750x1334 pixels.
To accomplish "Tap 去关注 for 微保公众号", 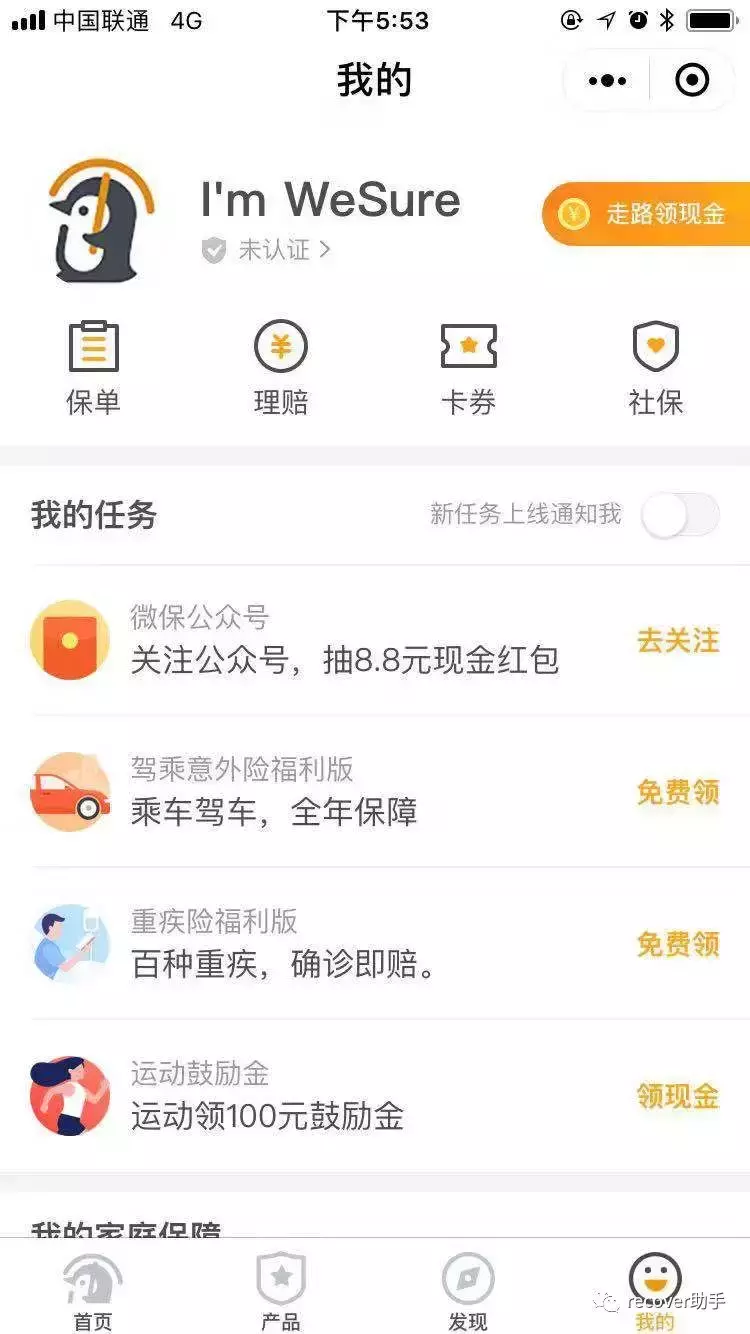I will click(x=678, y=640).
